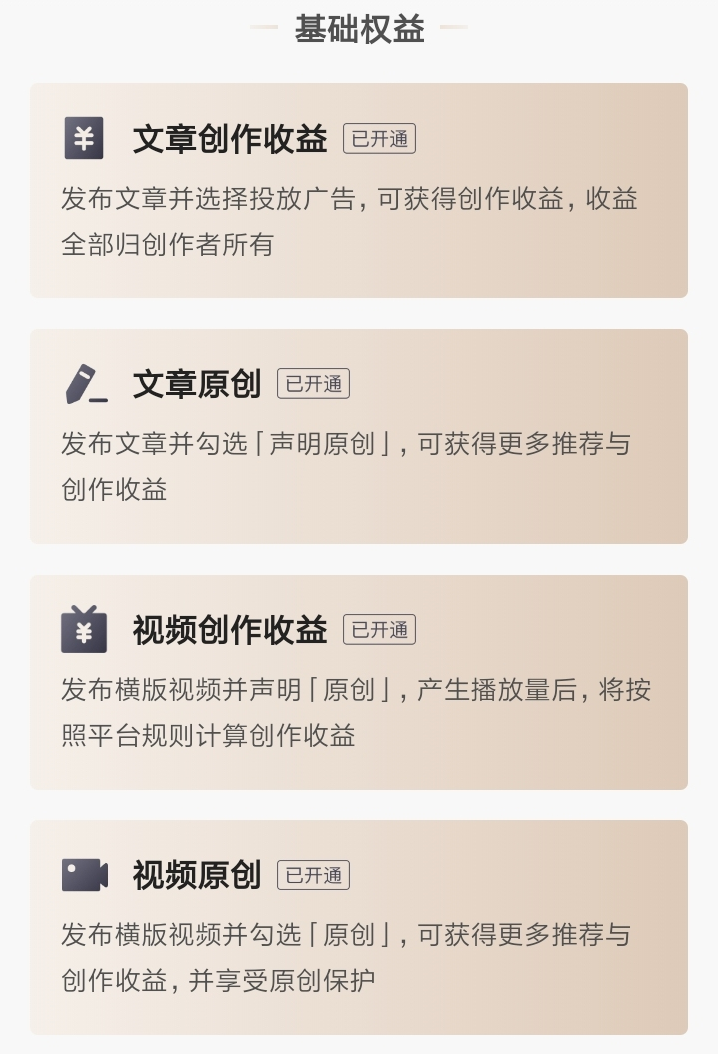Select the 视频创作收益 card

pyautogui.click(x=358, y=682)
